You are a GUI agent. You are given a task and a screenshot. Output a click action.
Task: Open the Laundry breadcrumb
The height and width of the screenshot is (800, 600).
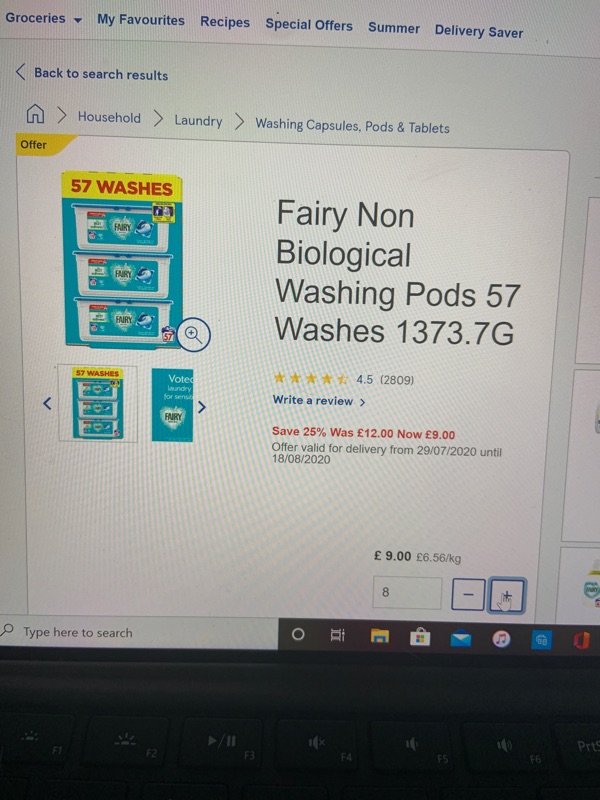[x=198, y=121]
